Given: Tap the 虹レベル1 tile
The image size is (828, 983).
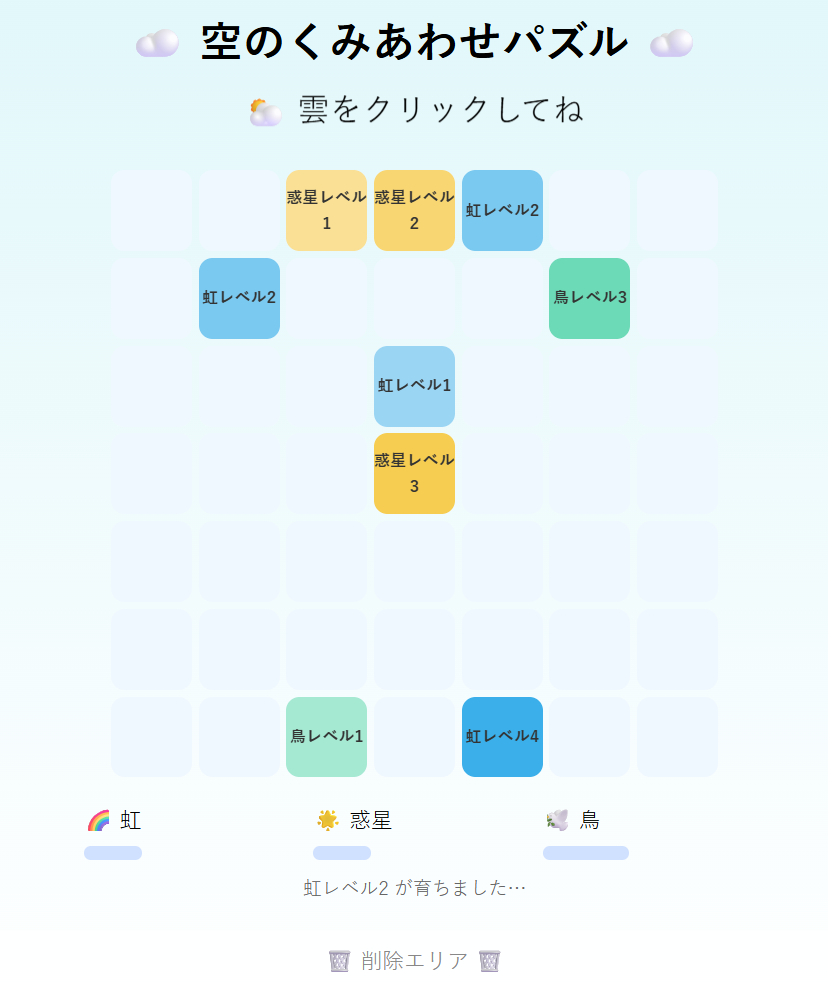Looking at the screenshot, I should 414,386.
